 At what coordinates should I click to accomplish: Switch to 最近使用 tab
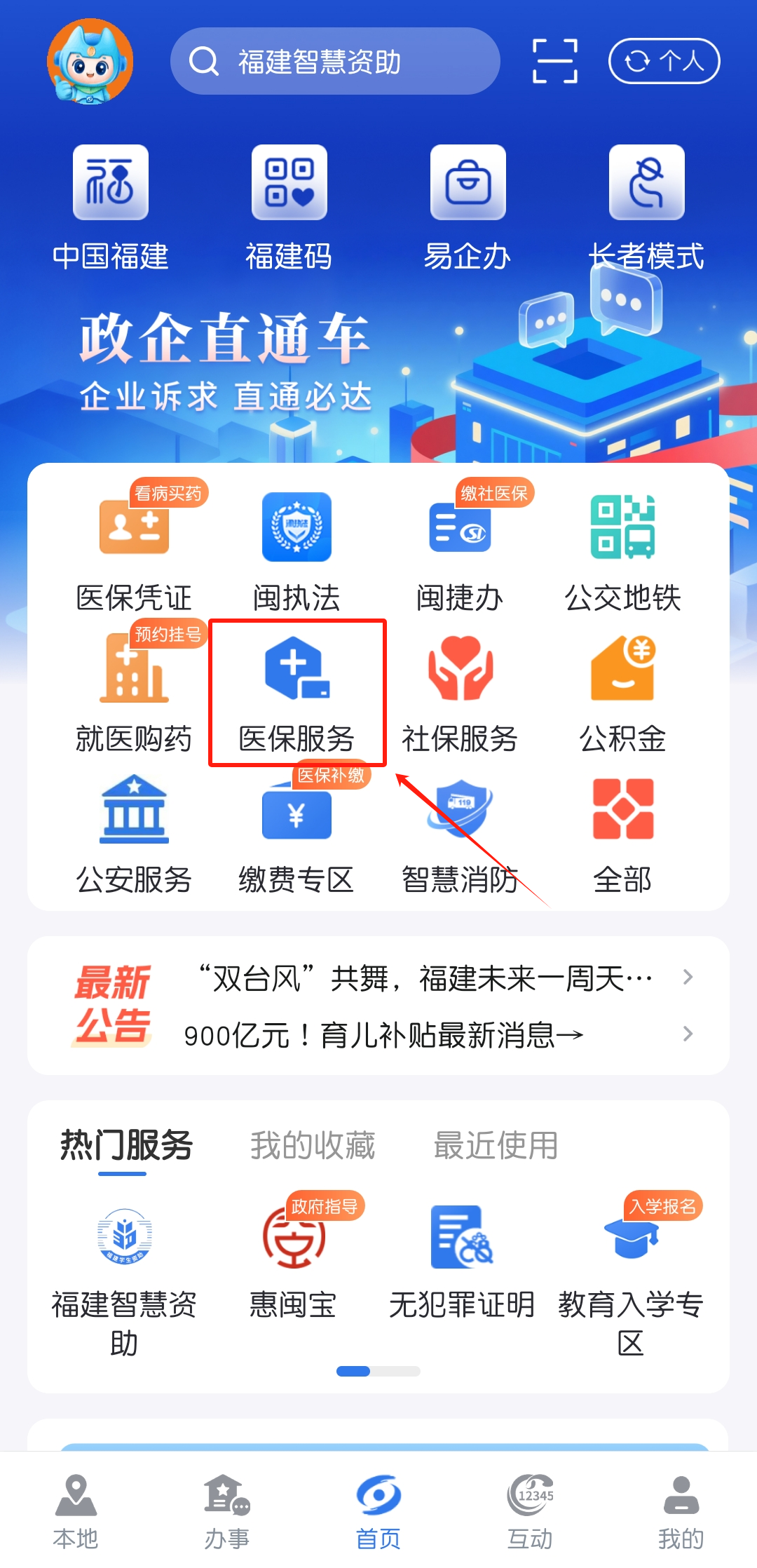tap(496, 1145)
